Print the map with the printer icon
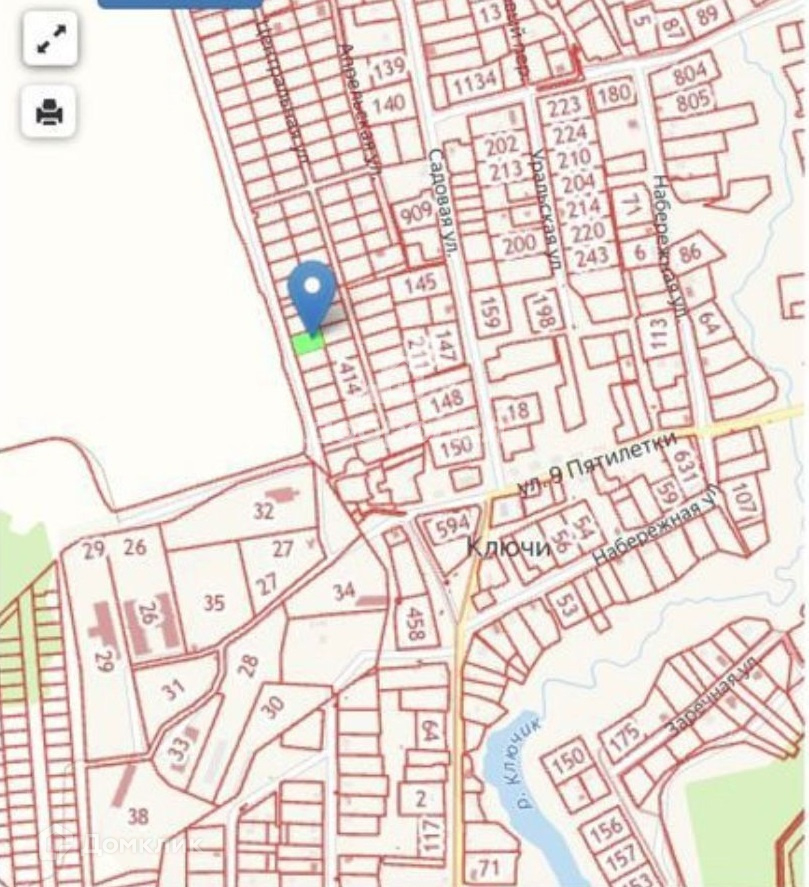The image size is (809, 887). (x=49, y=111)
